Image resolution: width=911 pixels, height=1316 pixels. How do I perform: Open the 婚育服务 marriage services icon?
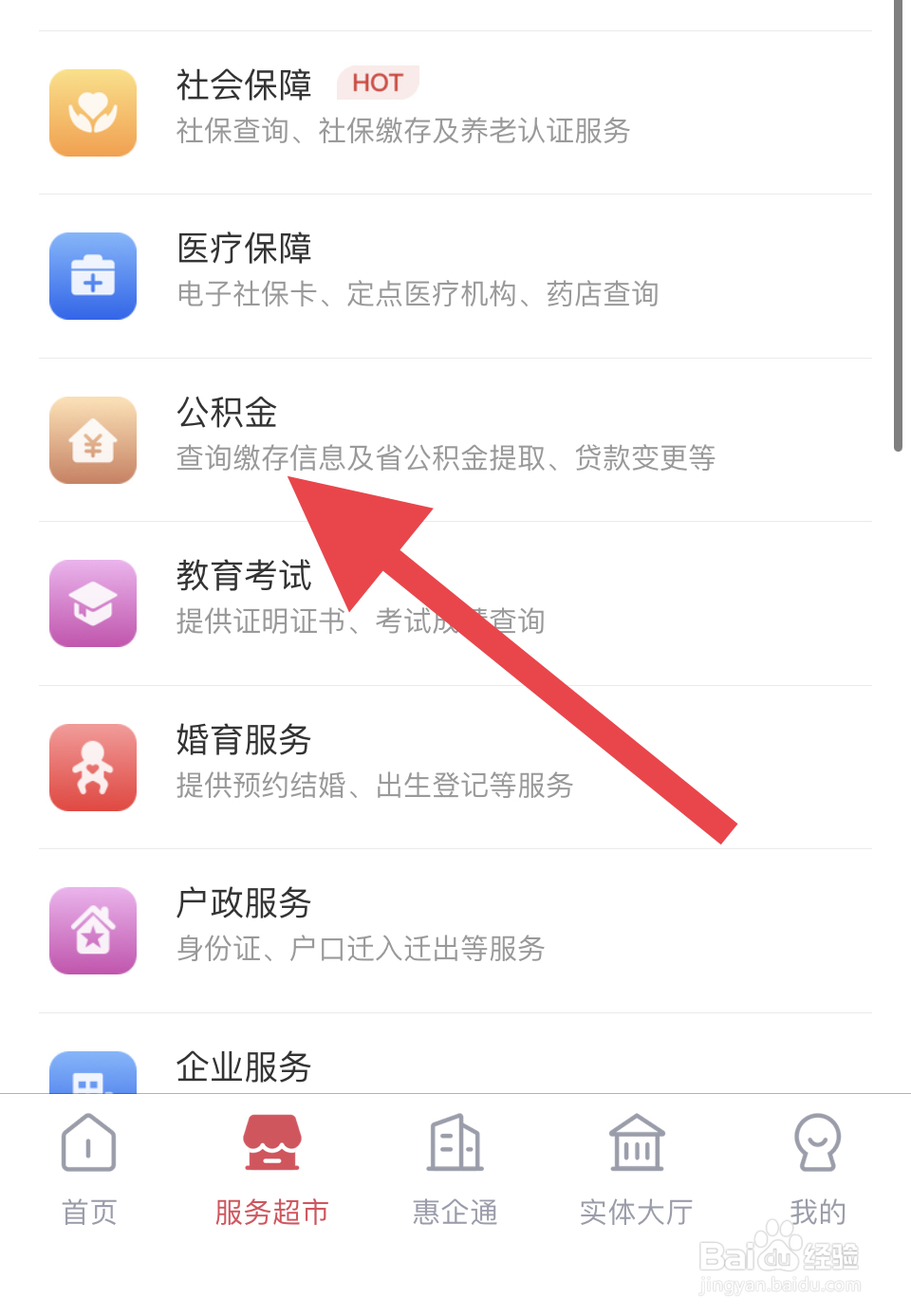(92, 768)
